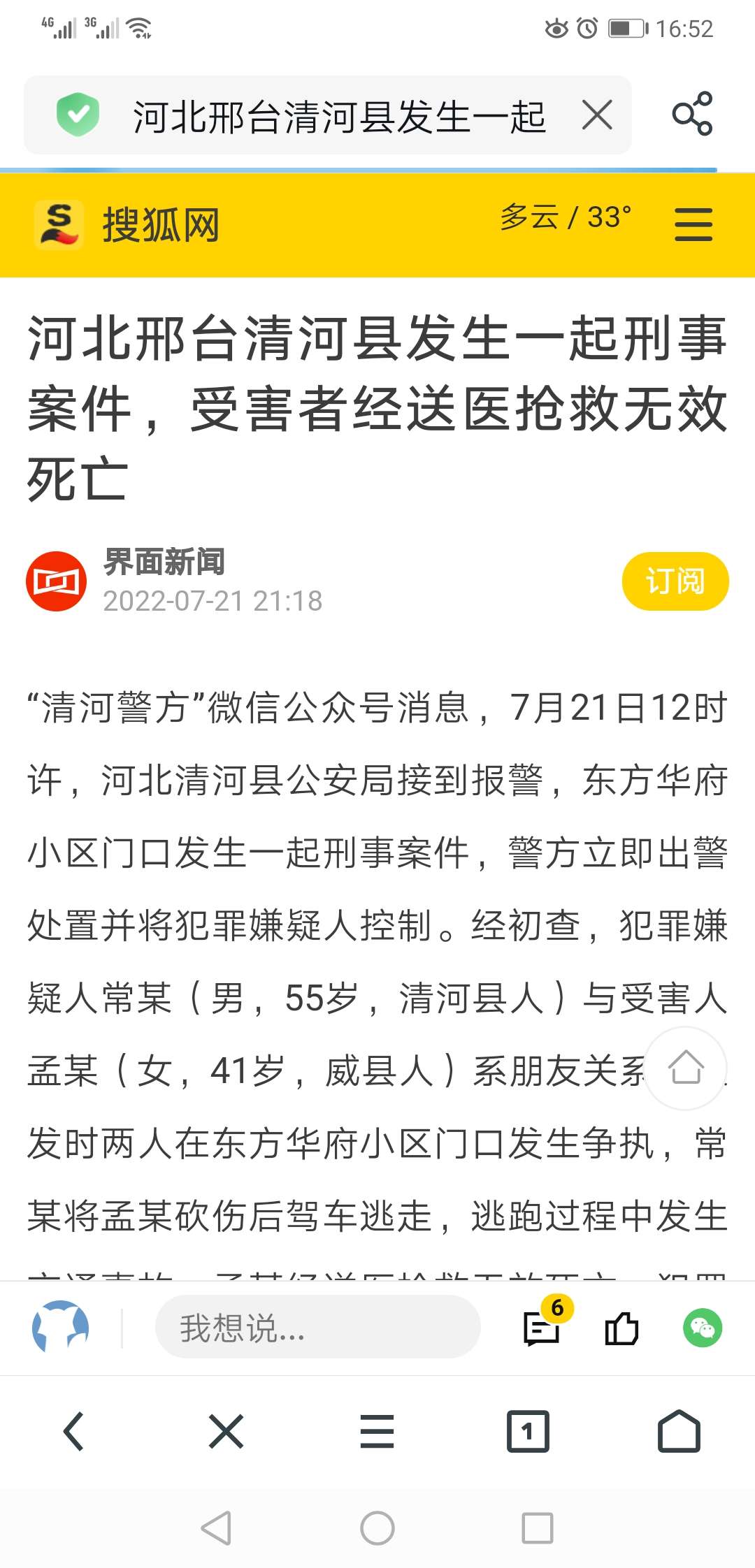This screenshot has width=755, height=1568.
Task: Tap the browser address bar title
Action: [338, 116]
